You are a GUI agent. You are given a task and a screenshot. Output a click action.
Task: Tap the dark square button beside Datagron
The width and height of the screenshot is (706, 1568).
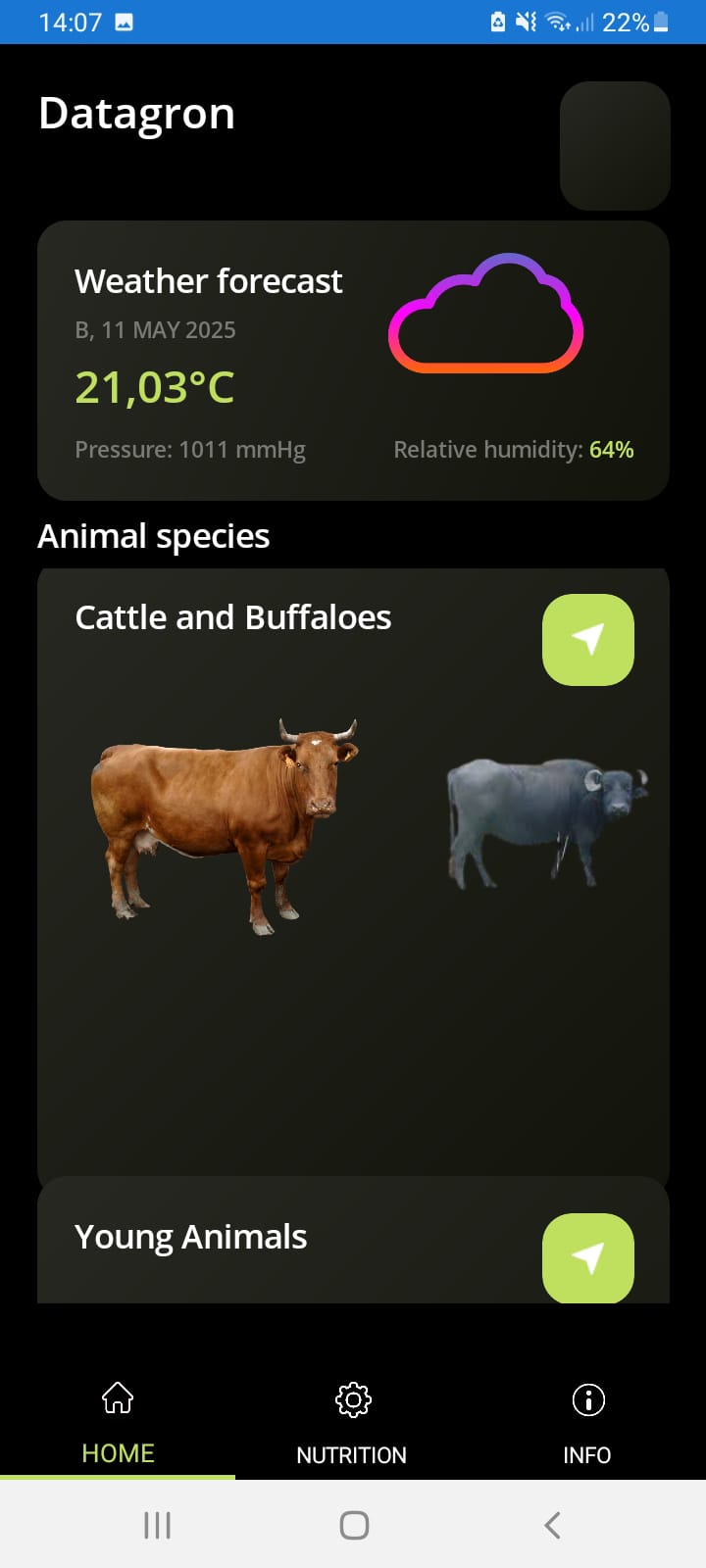[615, 145]
